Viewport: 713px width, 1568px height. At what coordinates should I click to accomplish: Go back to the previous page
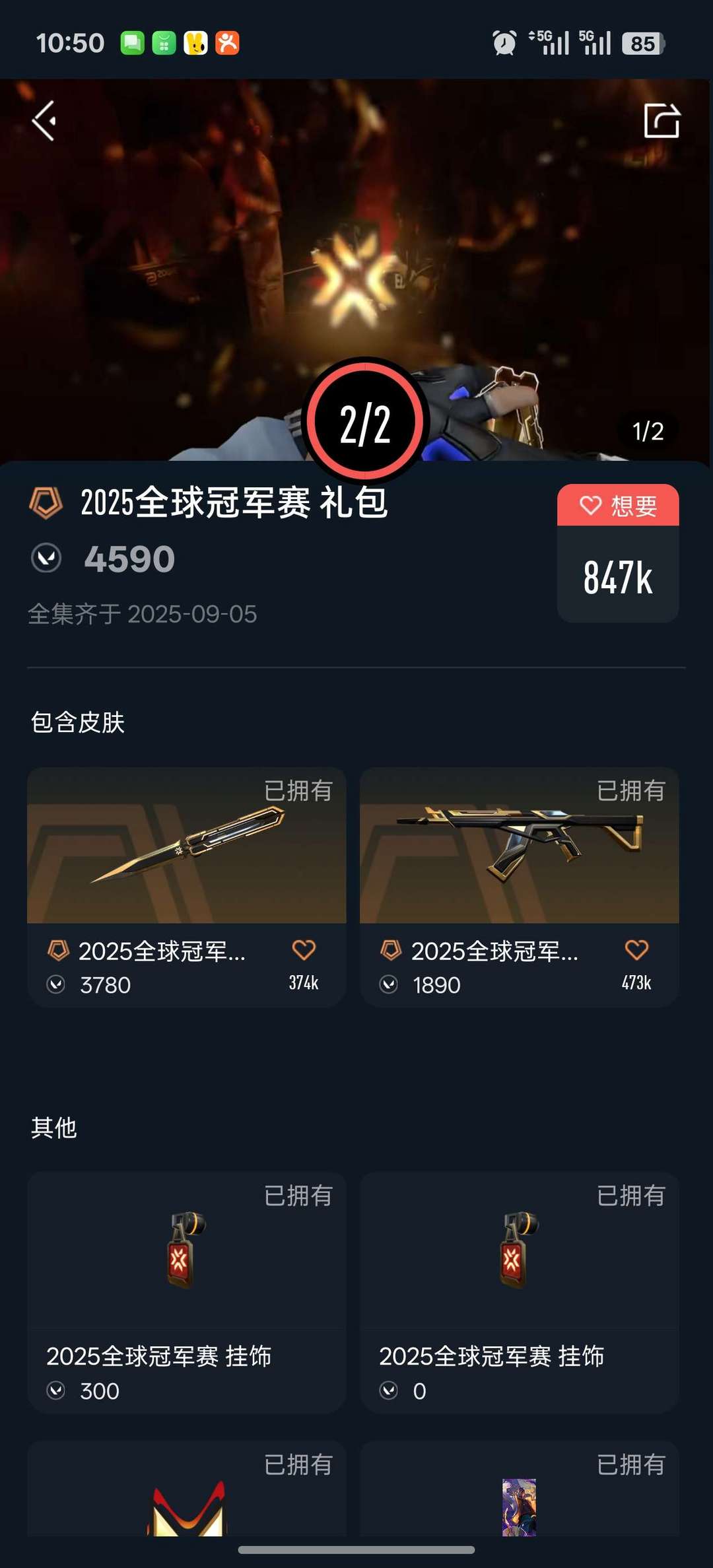pyautogui.click(x=45, y=121)
